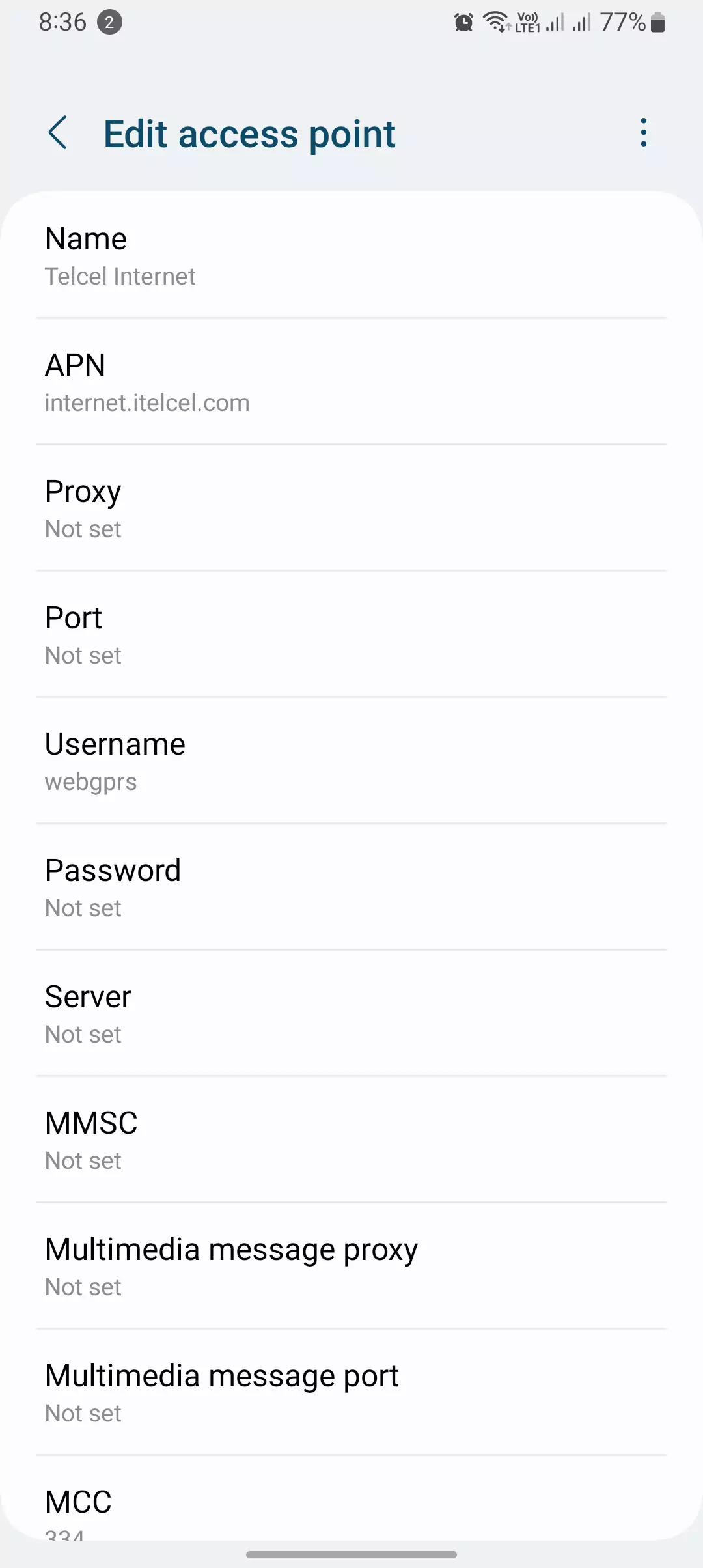Set the Proxy value
The height and width of the screenshot is (1568, 703).
(x=351, y=509)
